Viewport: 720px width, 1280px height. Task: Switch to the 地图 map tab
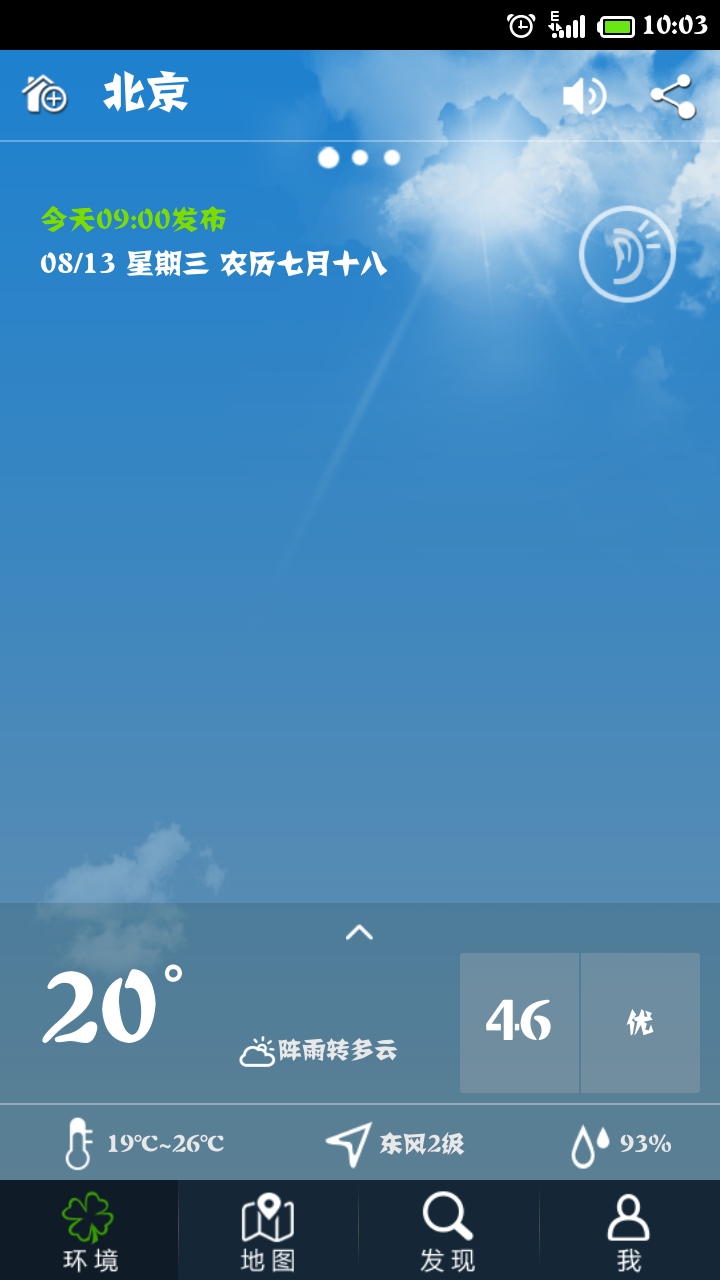tap(268, 1230)
